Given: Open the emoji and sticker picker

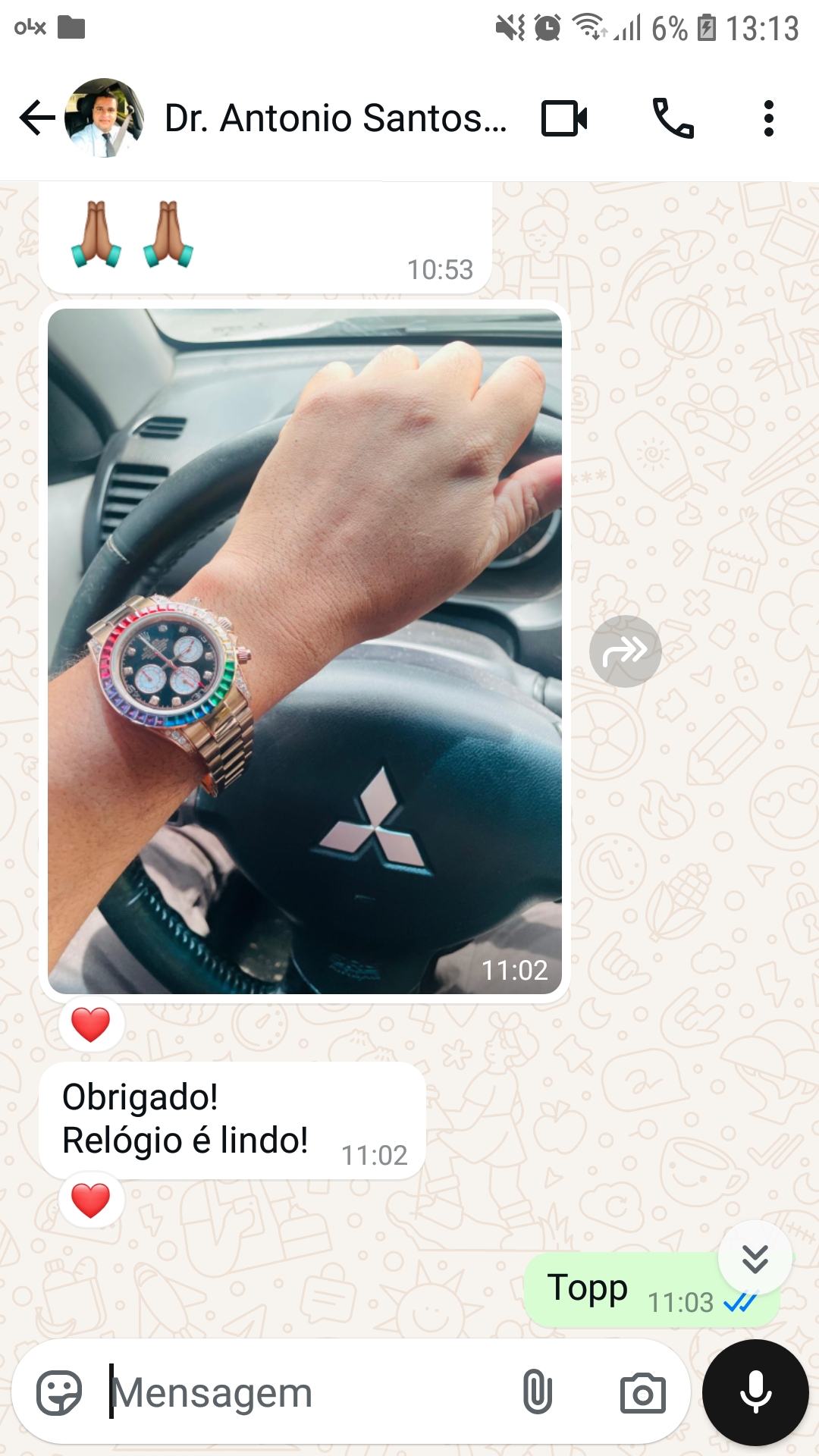Looking at the screenshot, I should coord(59,1392).
